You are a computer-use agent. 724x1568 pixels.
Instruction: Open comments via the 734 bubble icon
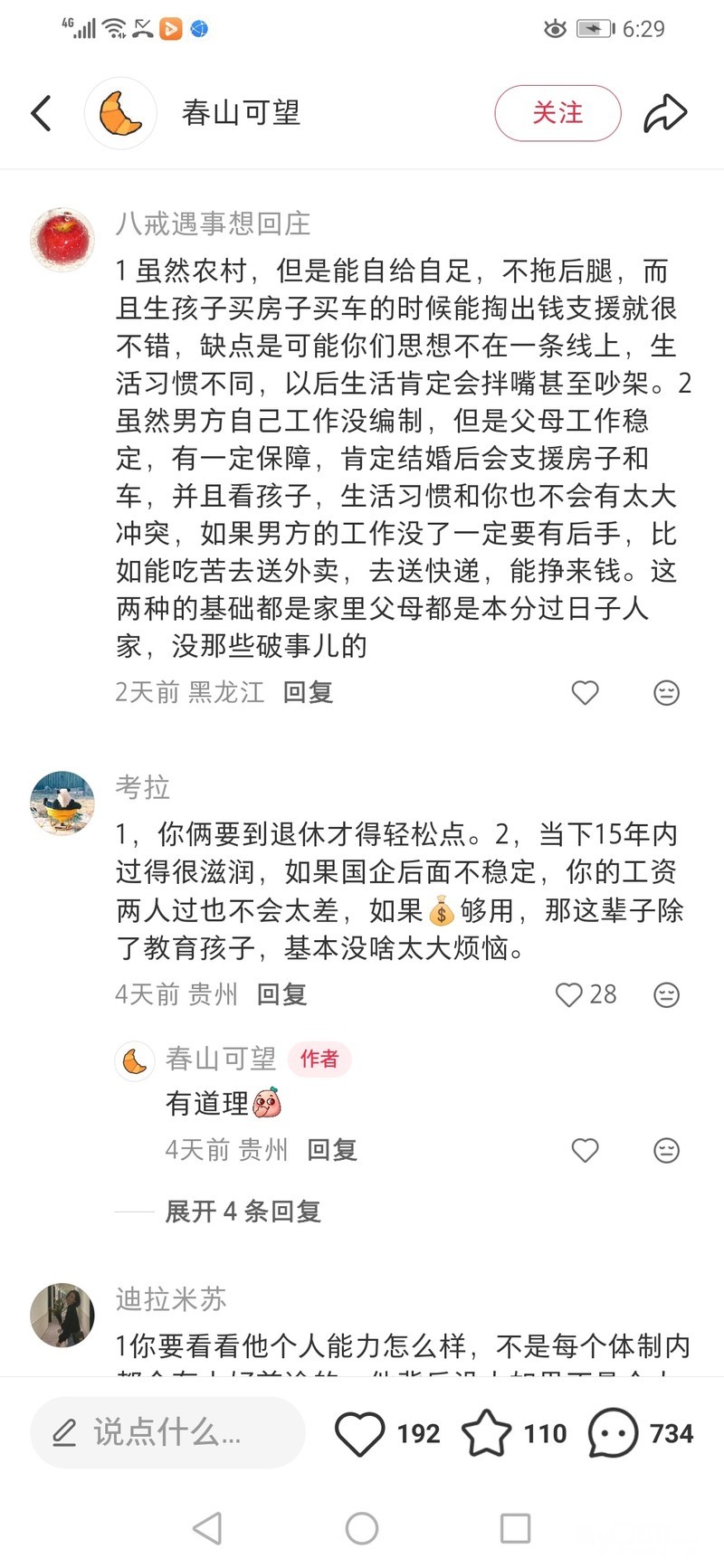point(614,1433)
